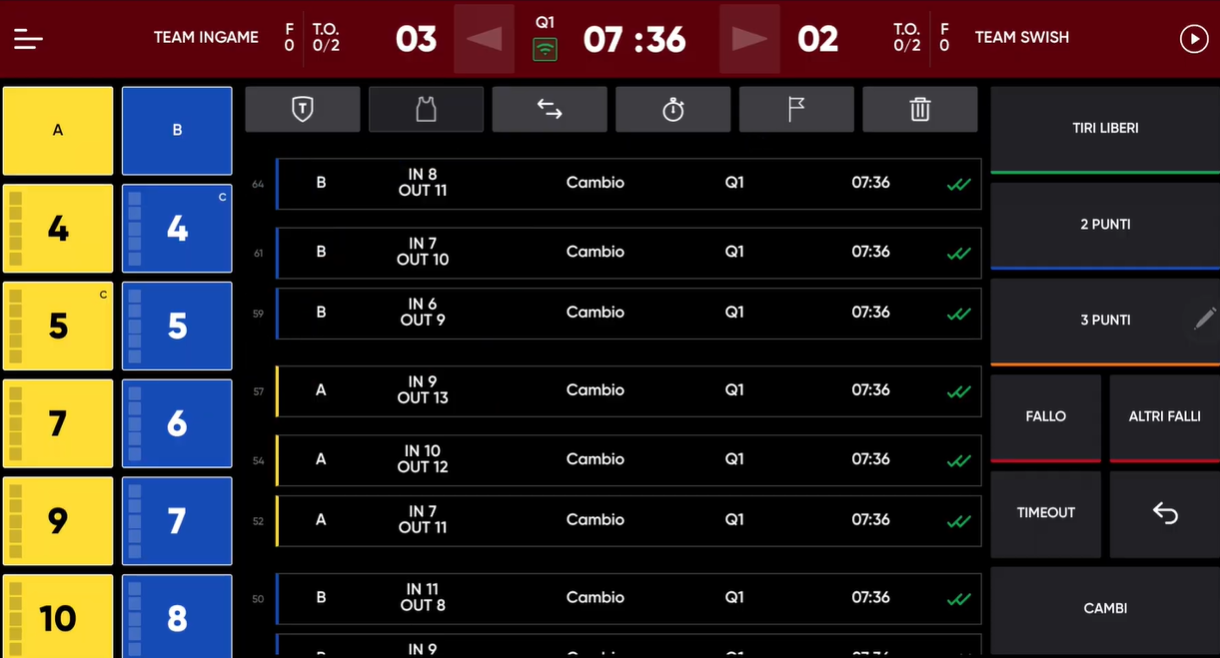Call a TIMEOUT
This screenshot has width=1220, height=658.
pyautogui.click(x=1045, y=513)
